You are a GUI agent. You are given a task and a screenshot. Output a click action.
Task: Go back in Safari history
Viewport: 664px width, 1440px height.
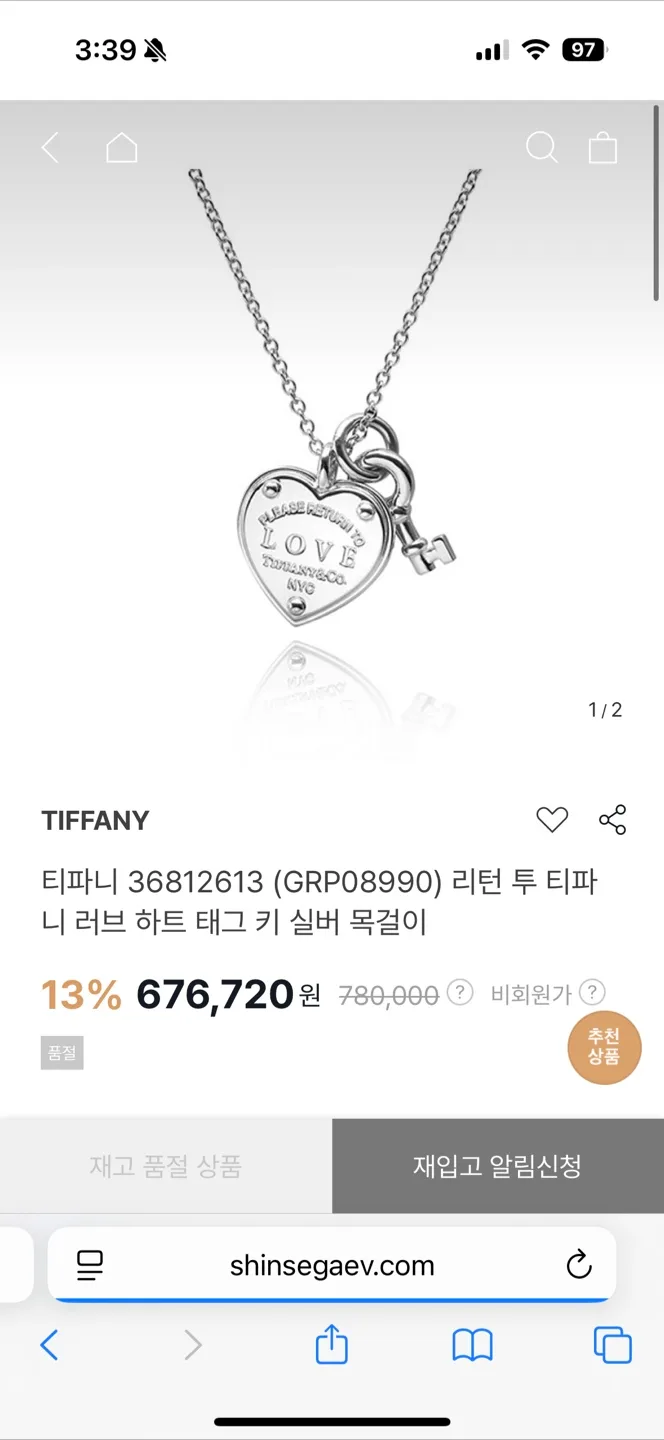point(50,1346)
